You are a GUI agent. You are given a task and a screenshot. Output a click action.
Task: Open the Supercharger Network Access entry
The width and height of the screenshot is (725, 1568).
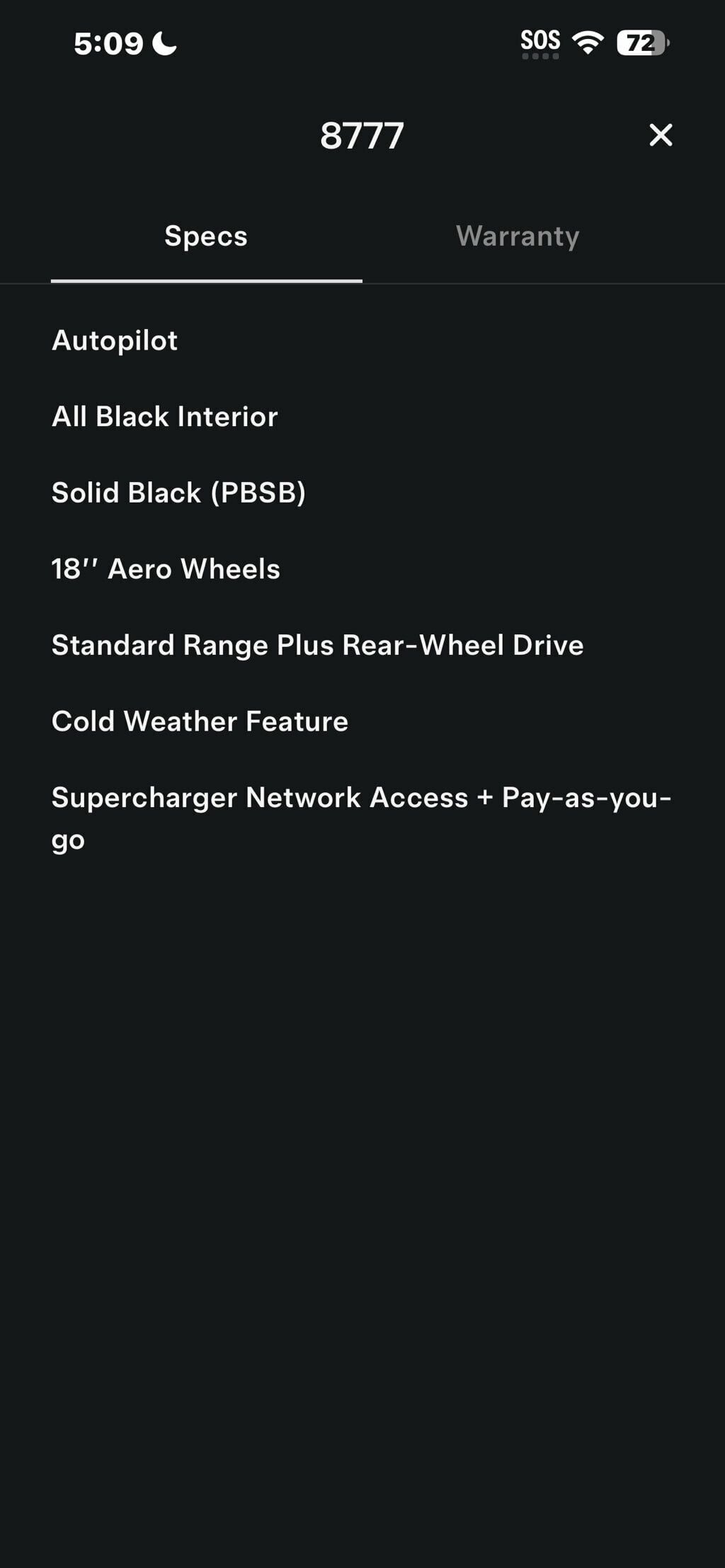pos(362,818)
